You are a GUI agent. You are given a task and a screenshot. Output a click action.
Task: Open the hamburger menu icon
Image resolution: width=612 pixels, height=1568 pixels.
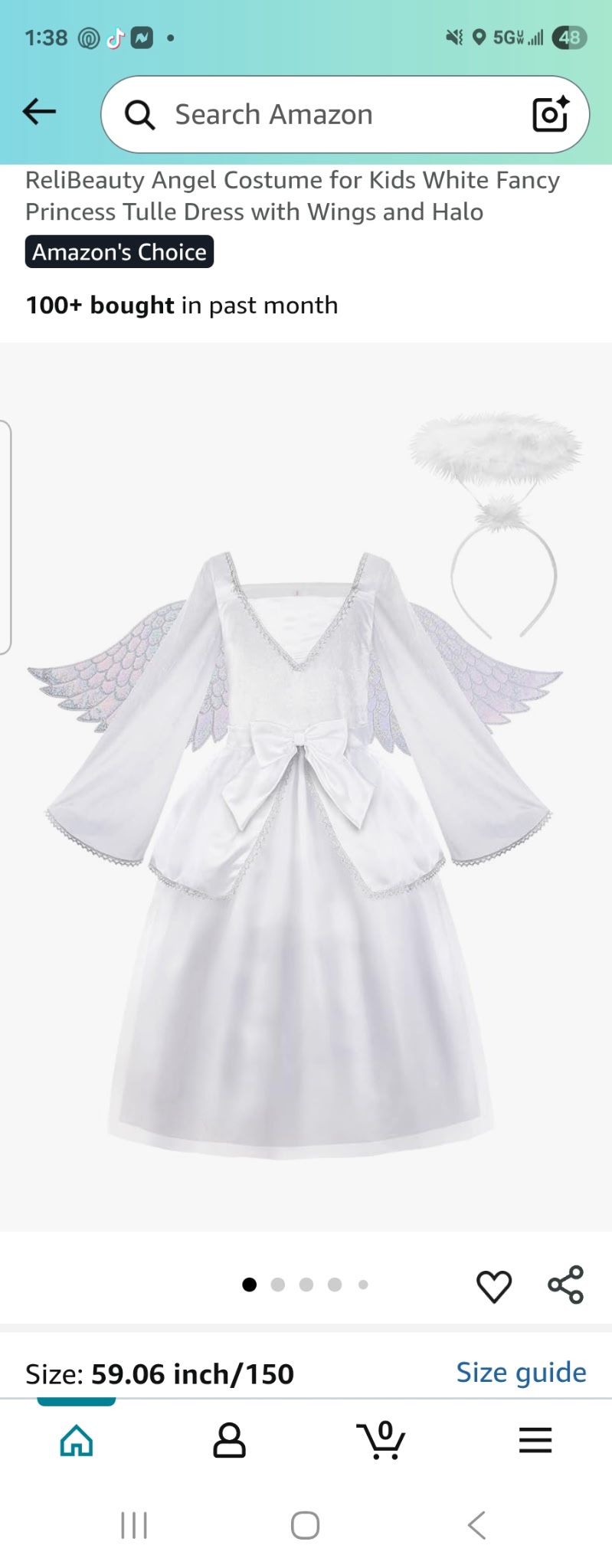pyautogui.click(x=535, y=1439)
